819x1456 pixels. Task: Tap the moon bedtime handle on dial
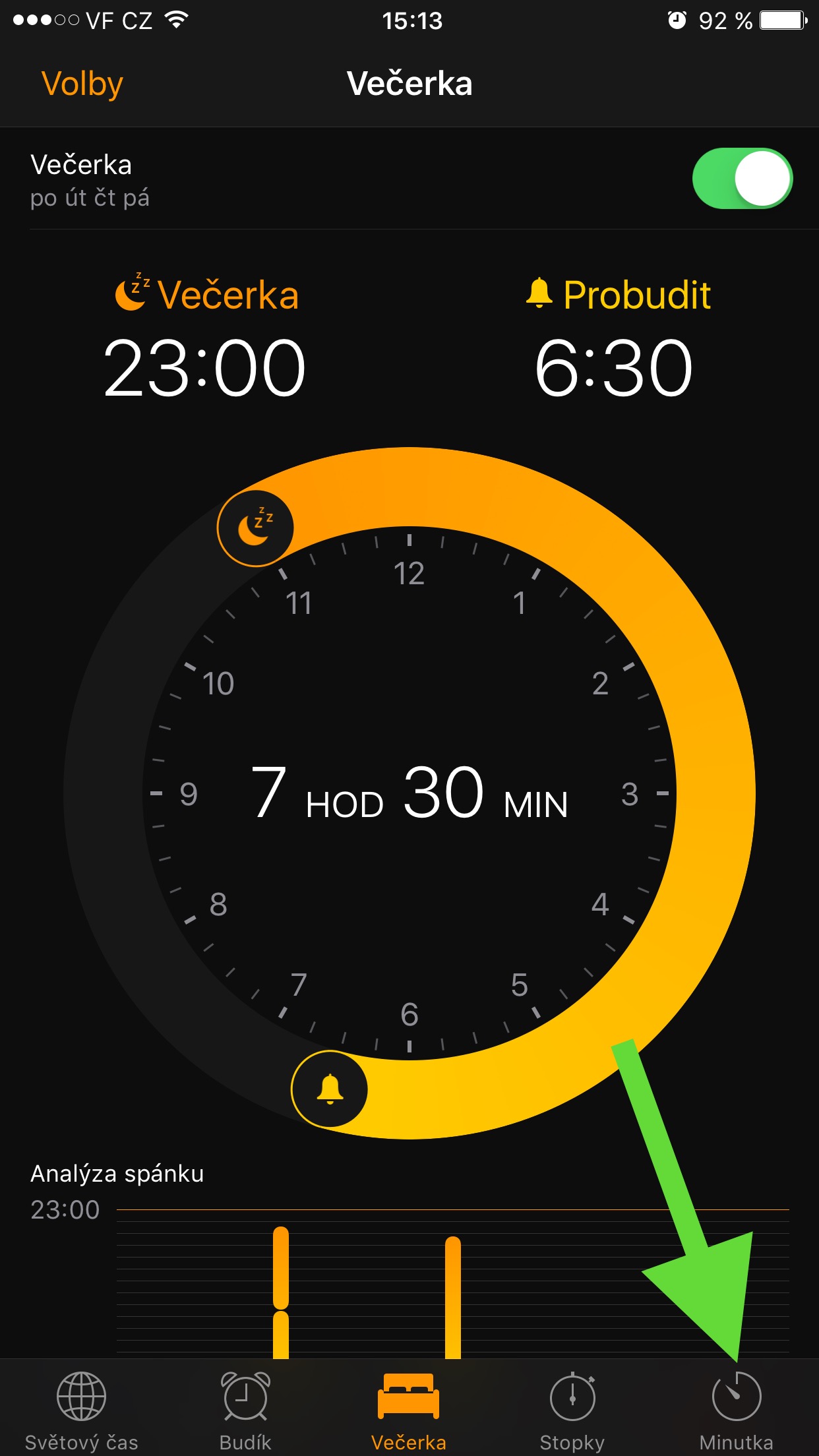255,528
